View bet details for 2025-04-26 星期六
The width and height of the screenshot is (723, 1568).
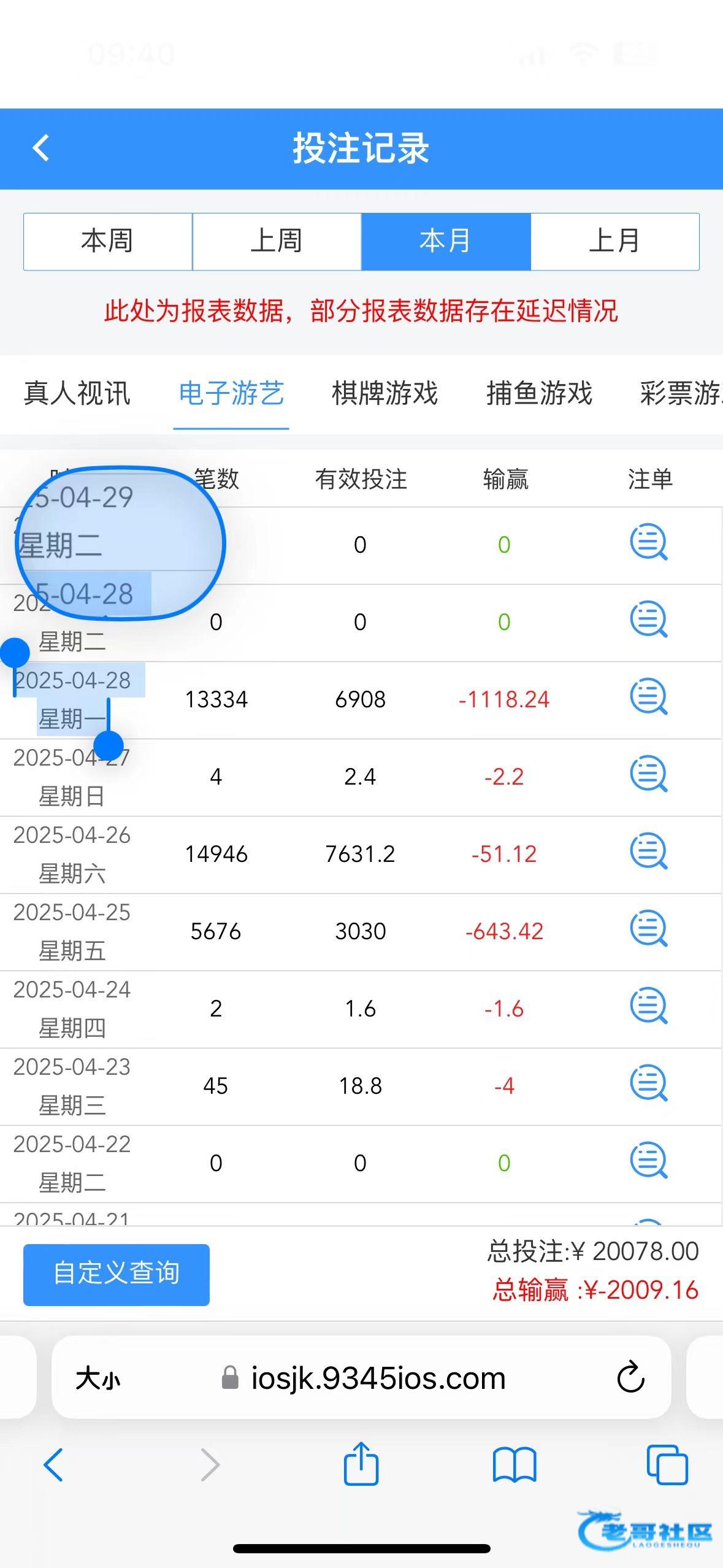click(x=648, y=852)
